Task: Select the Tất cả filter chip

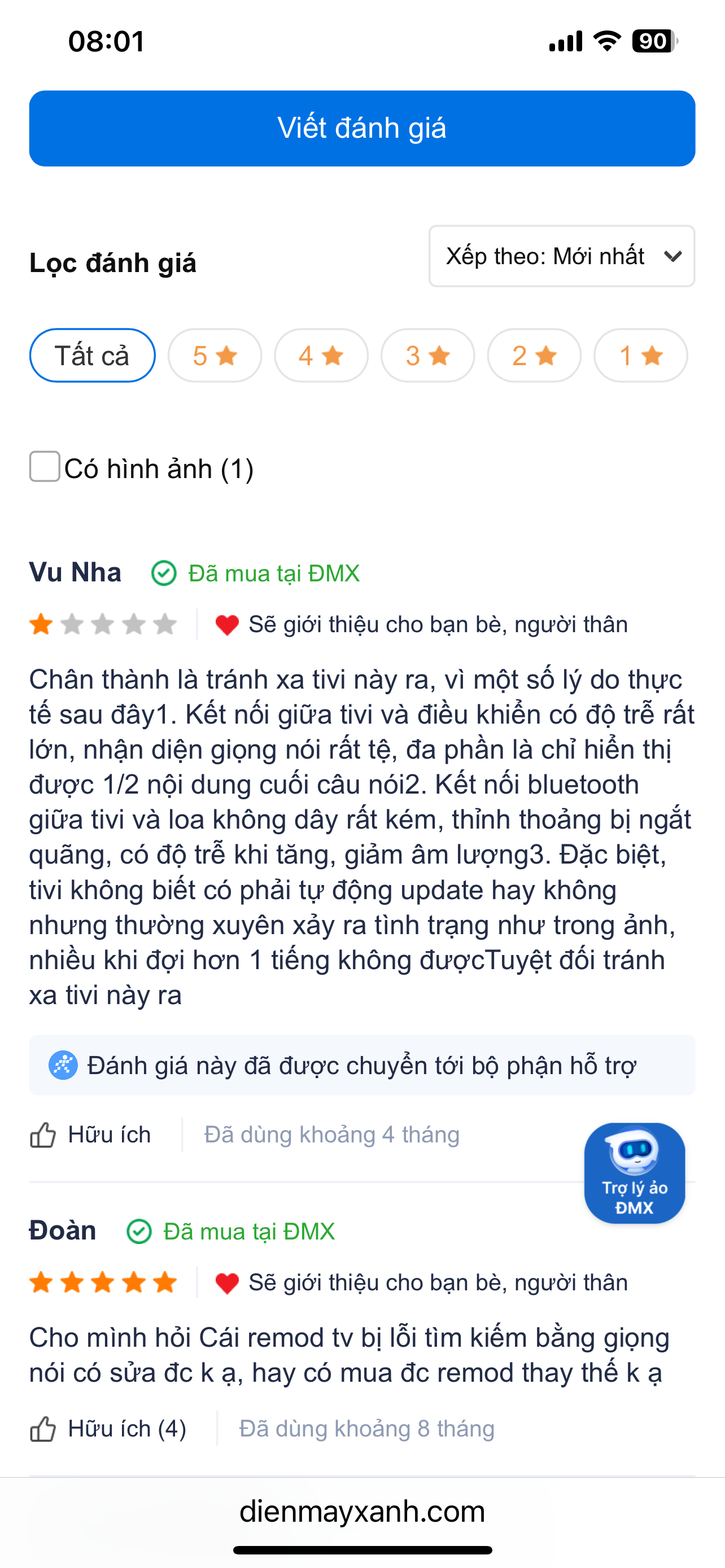Action: tap(92, 356)
